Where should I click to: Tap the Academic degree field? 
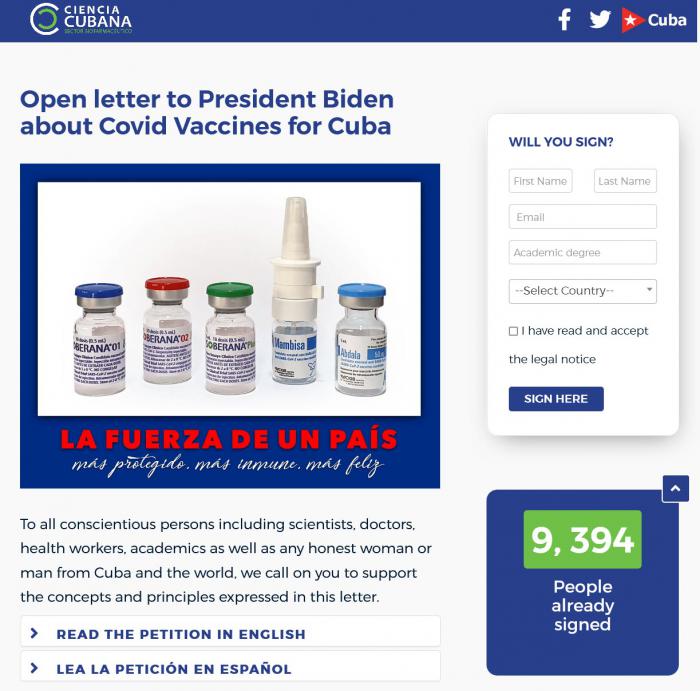pyautogui.click(x=582, y=253)
